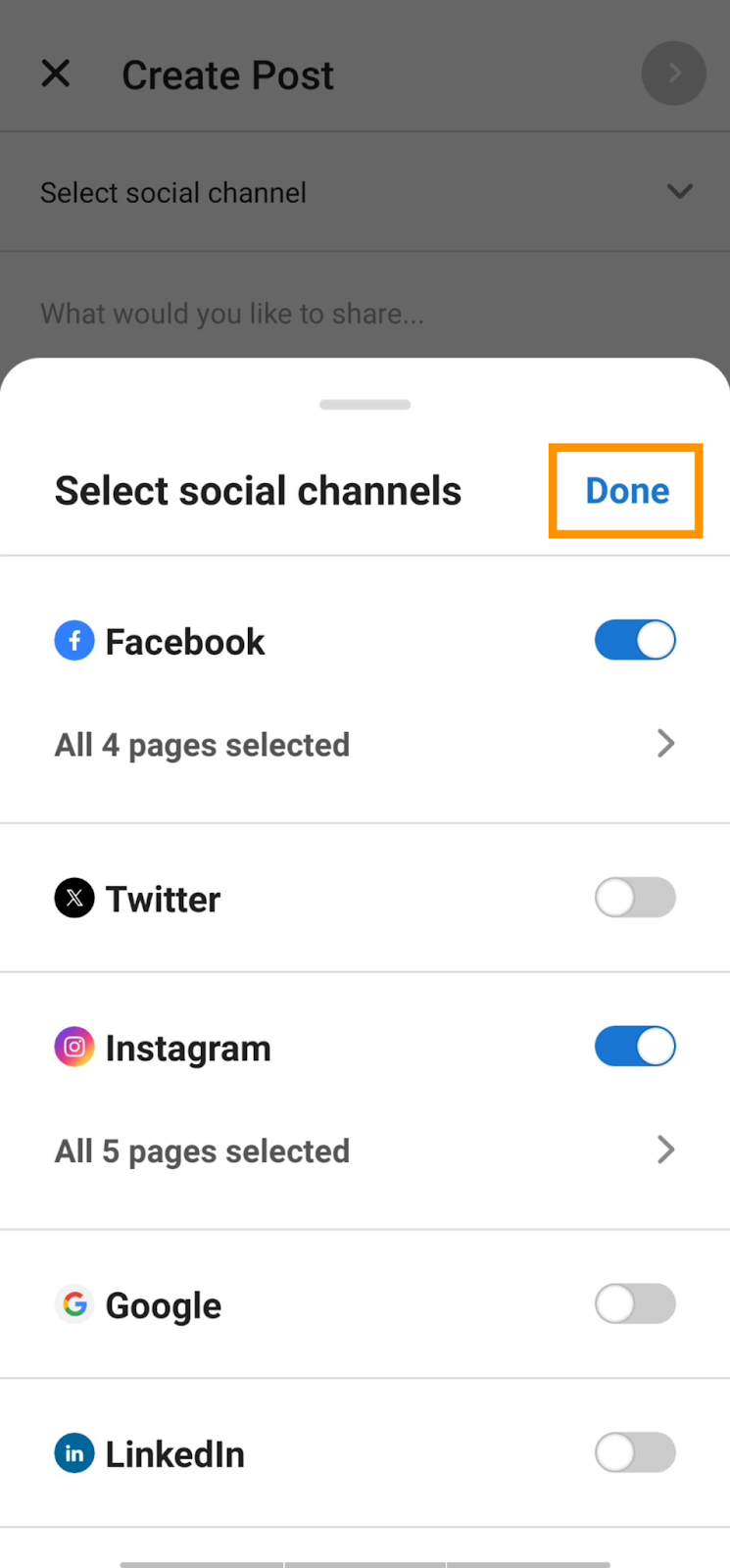Viewport: 730px width, 1568px height.
Task: Turn off the Facebook toggle
Action: pyautogui.click(x=635, y=641)
